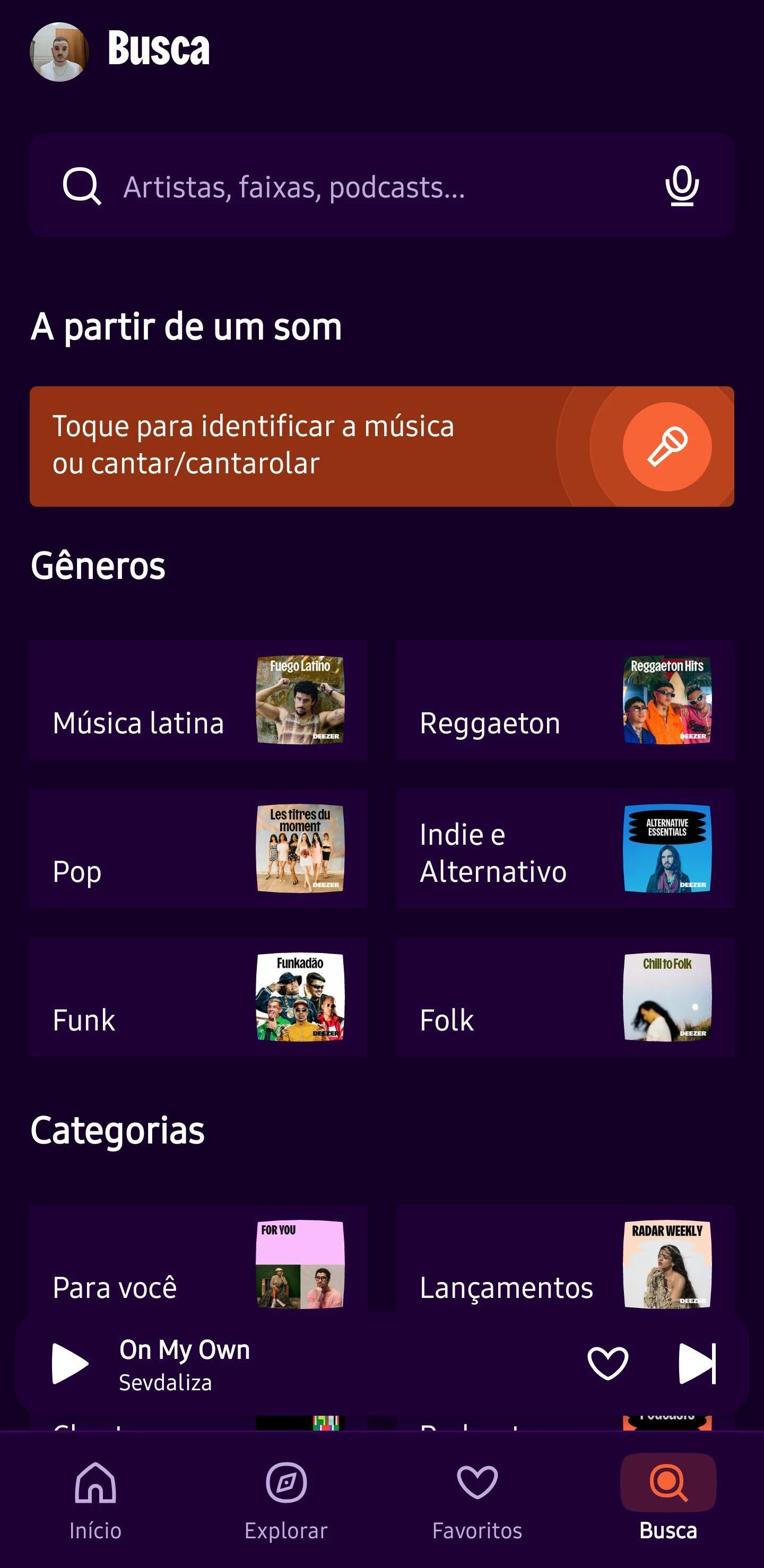Screen dimensions: 764x1568
Task: Explore the Funk genre
Action: tap(198, 997)
